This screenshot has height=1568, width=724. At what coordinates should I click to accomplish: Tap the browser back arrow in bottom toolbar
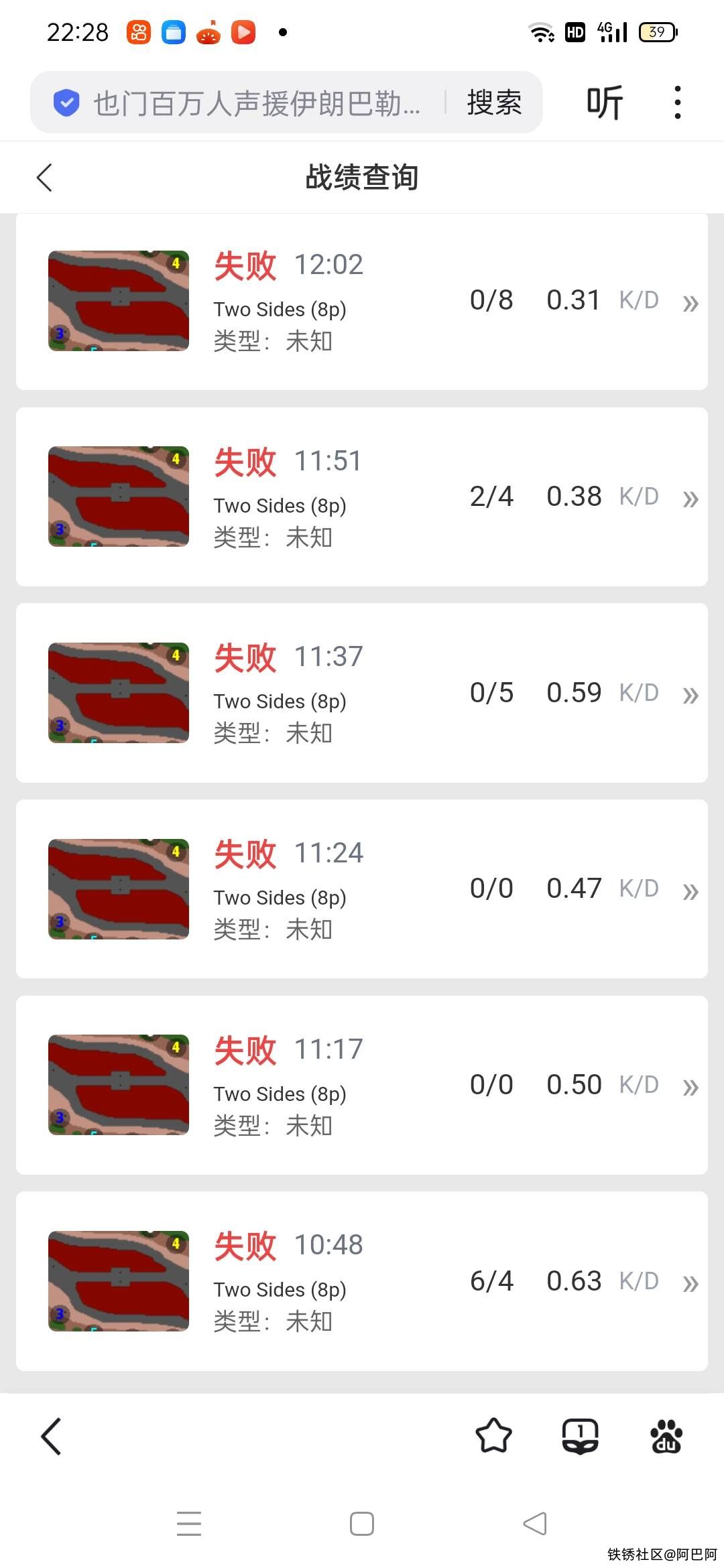52,1437
